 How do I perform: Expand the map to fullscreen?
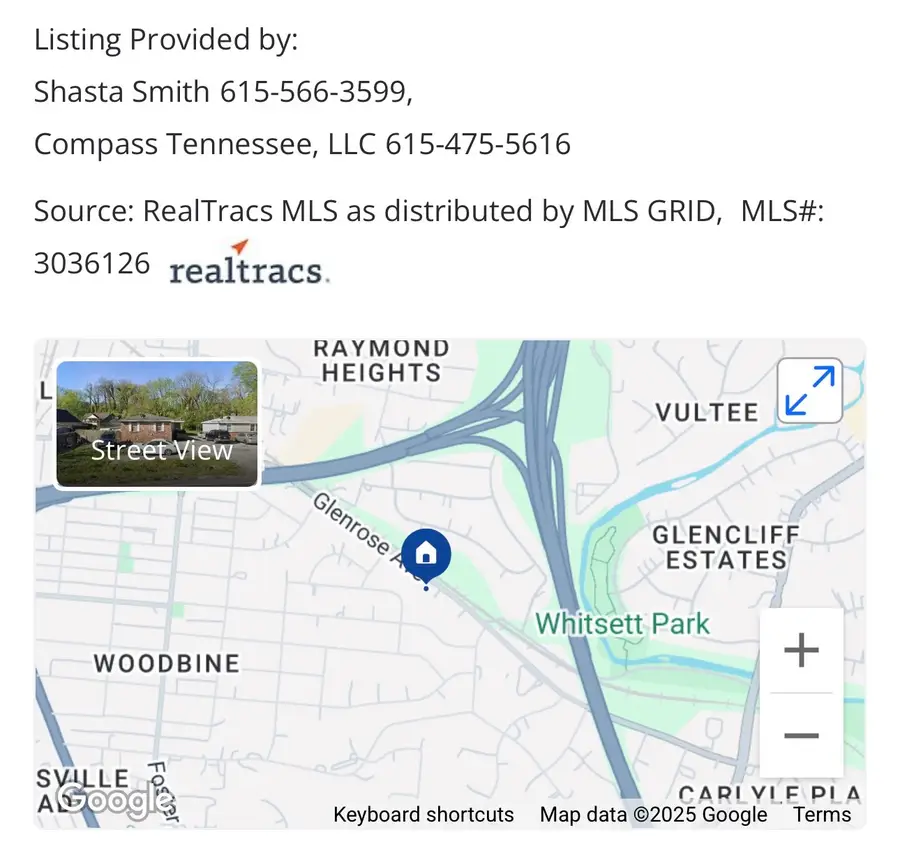(810, 390)
